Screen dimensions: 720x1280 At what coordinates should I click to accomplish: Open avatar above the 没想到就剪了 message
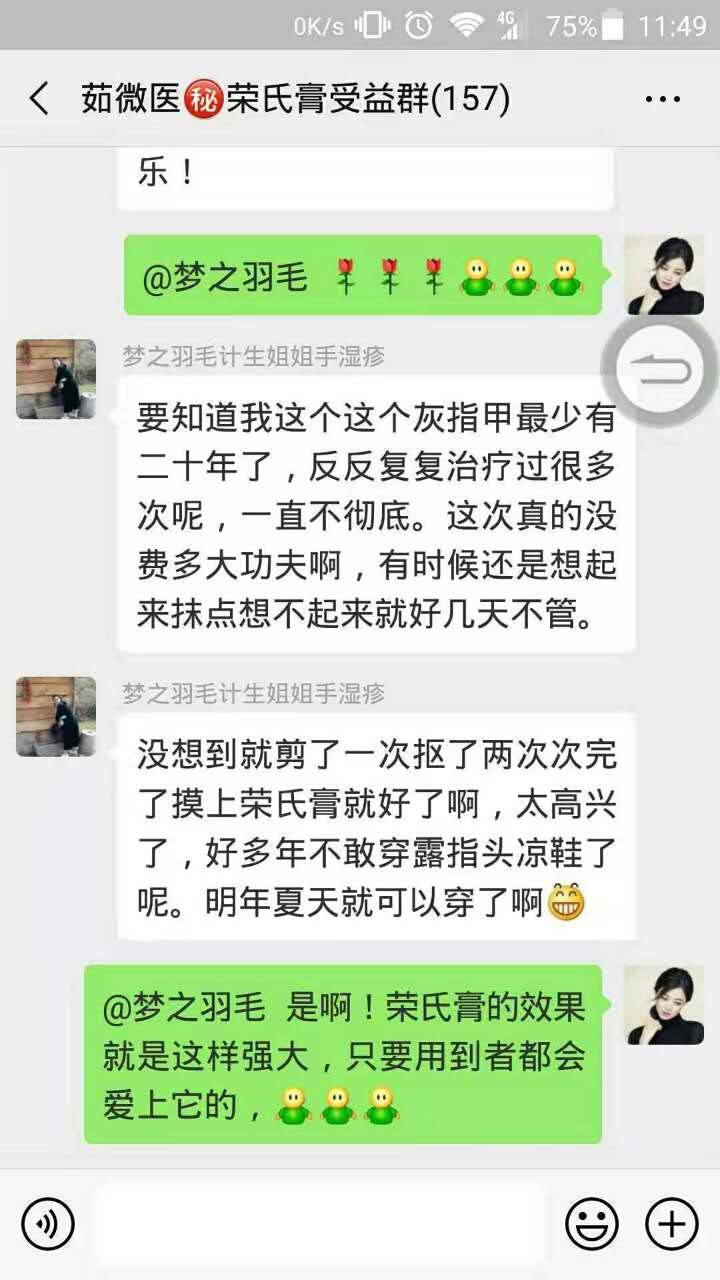pos(56,716)
